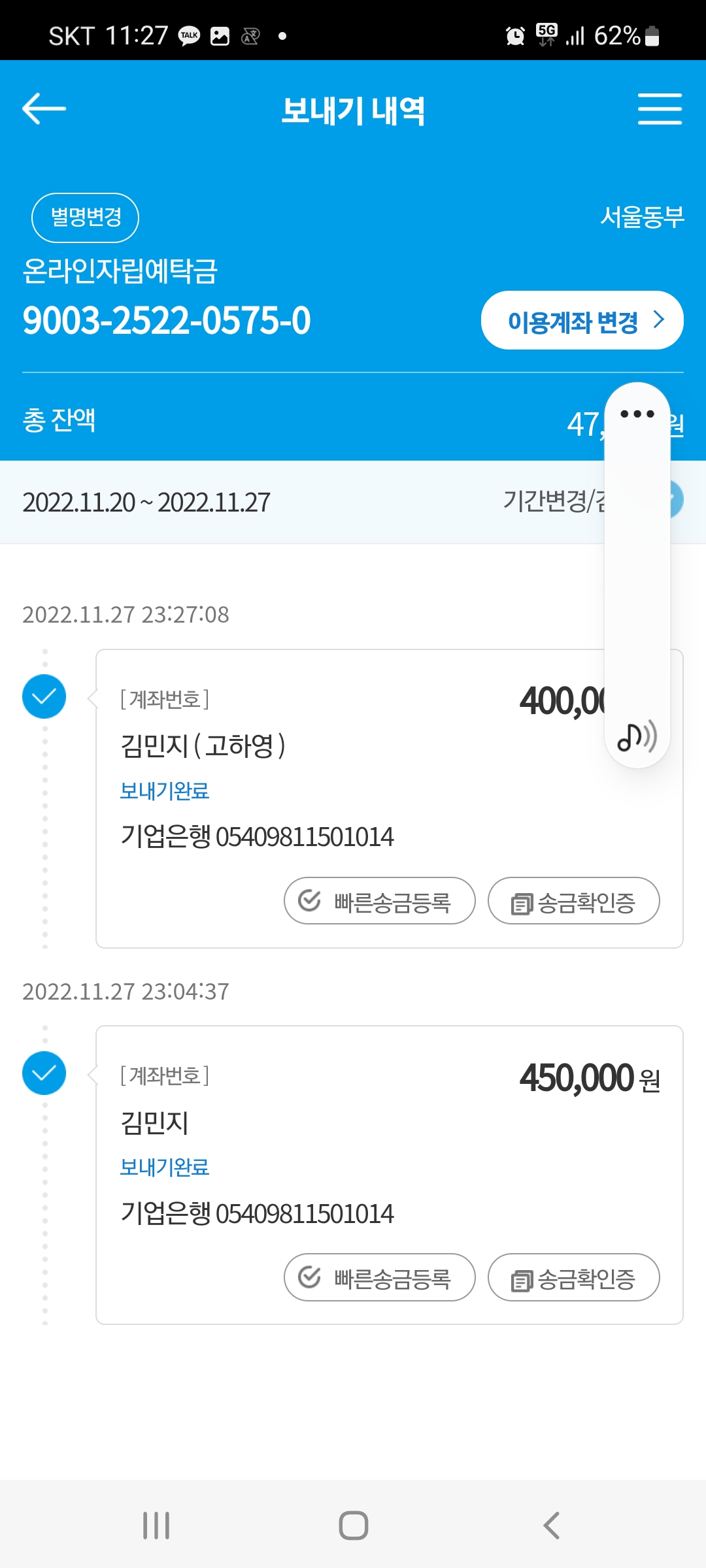
Task: Tap the floating sound assistant icon
Action: point(637,737)
